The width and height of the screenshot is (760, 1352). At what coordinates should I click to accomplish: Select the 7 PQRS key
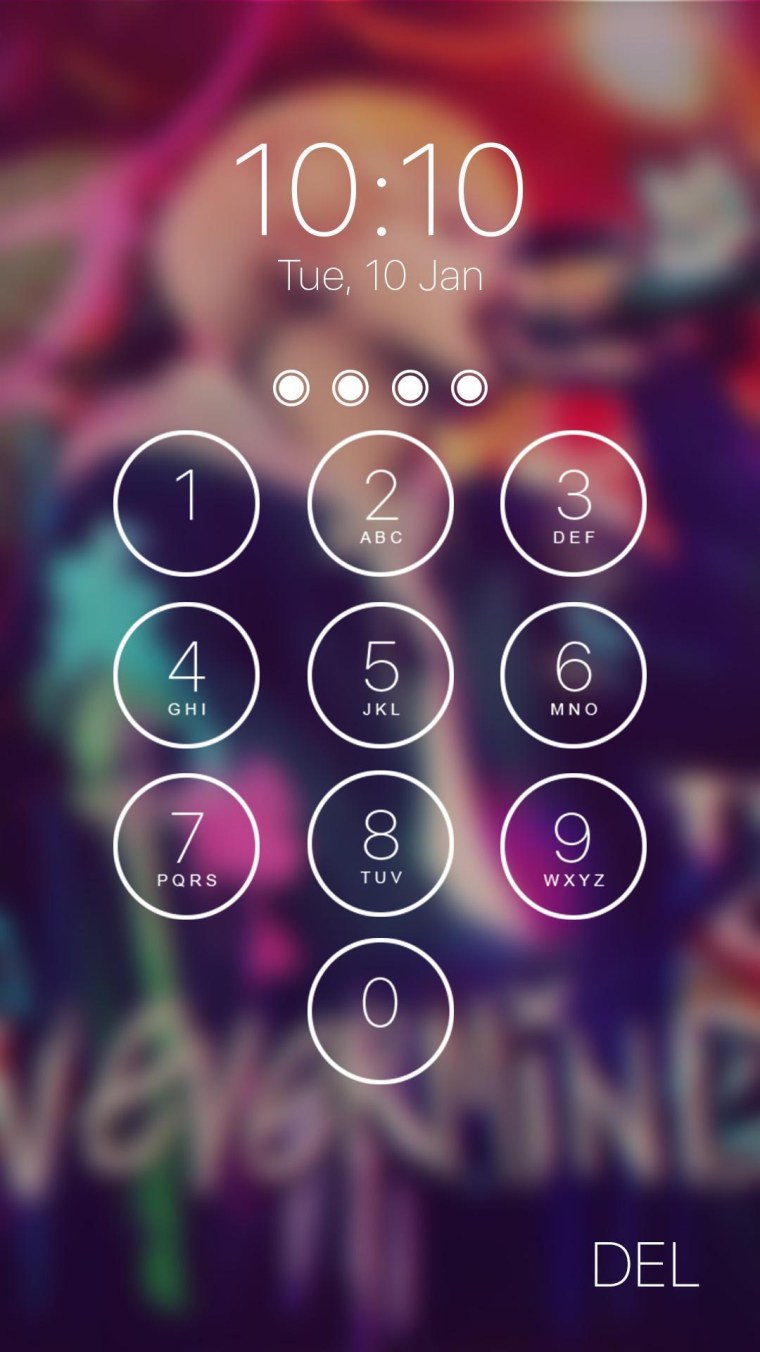click(187, 846)
